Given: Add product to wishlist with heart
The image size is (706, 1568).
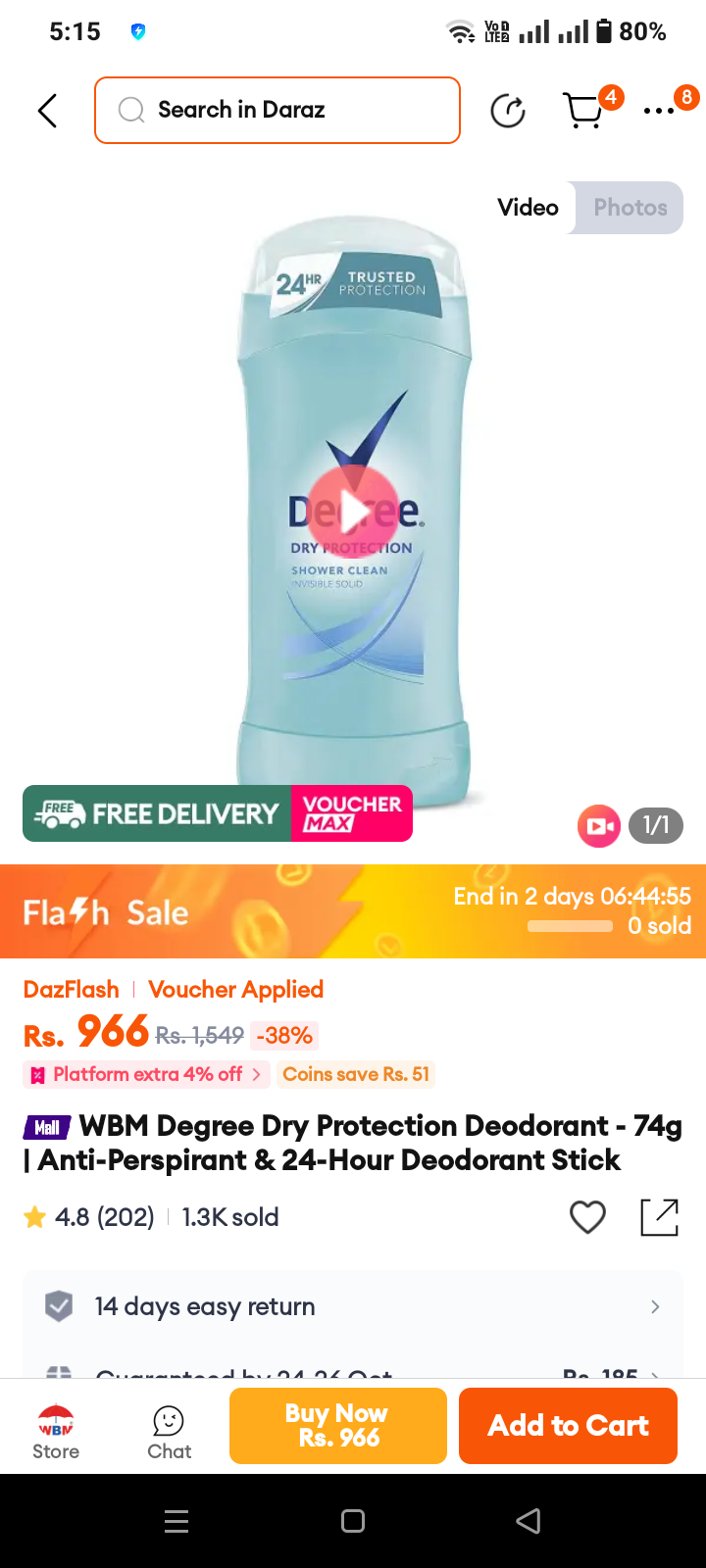Looking at the screenshot, I should click(588, 1217).
